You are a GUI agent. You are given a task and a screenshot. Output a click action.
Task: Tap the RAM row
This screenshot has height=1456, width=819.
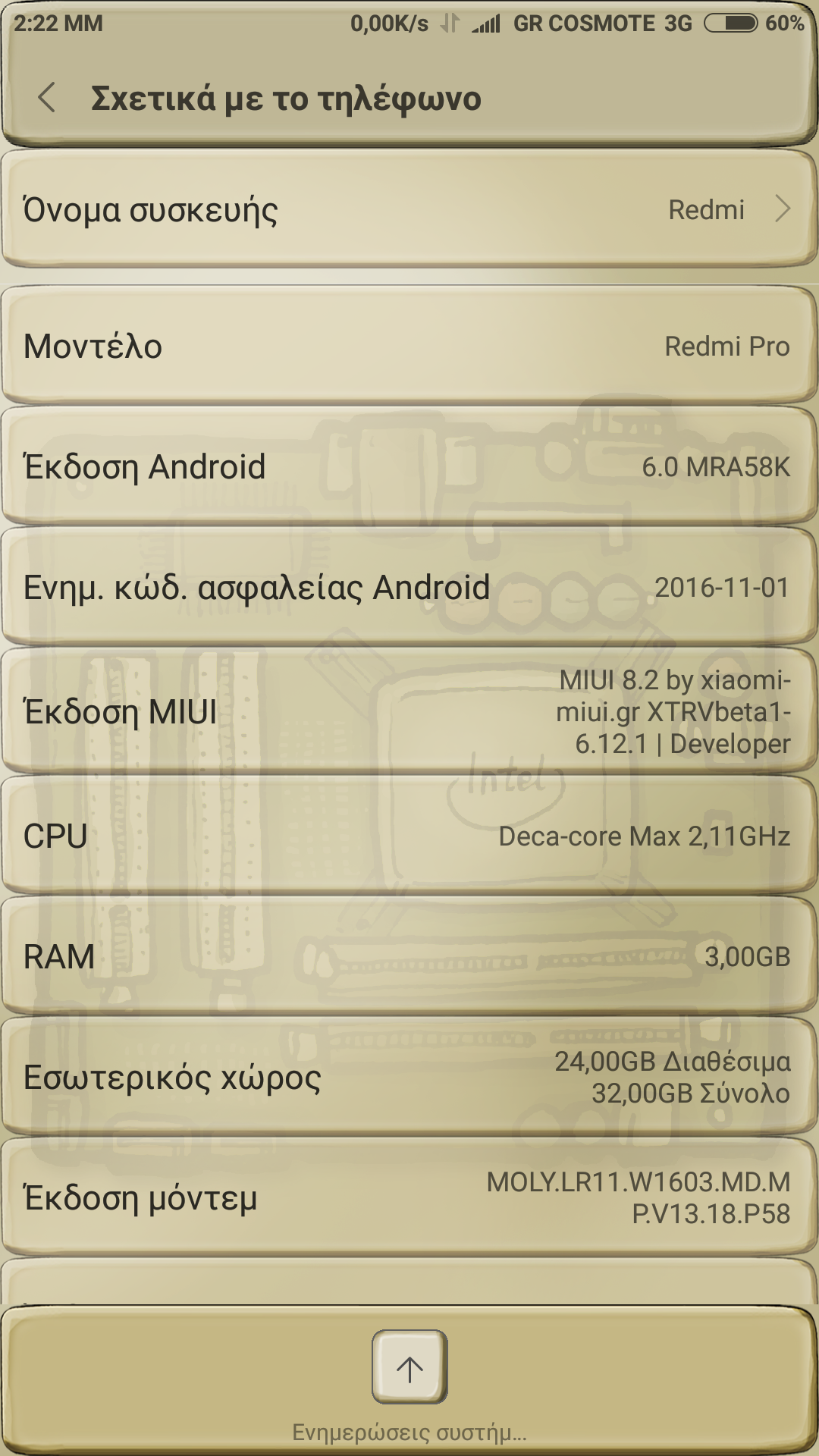coord(409,956)
